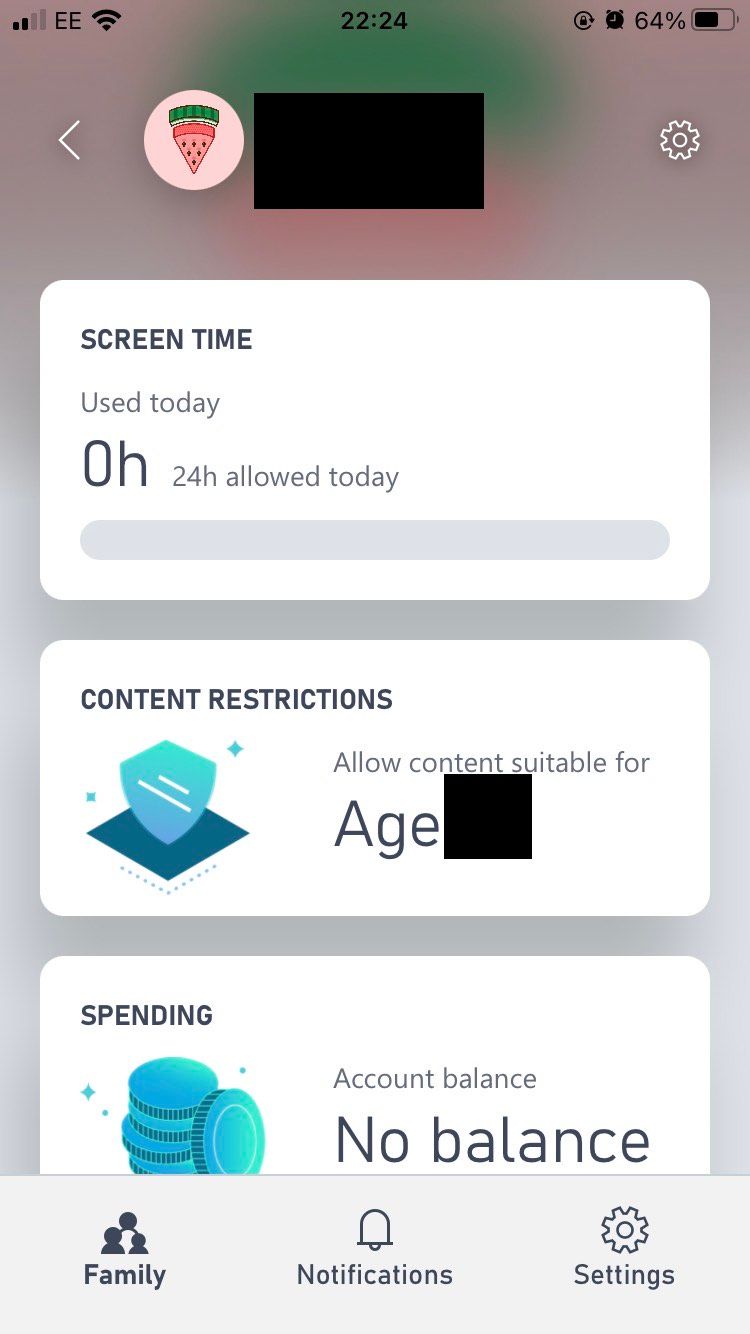Screen dimensions: 750x1334
Task: Go back using the left chevron arrow
Action: (x=68, y=140)
